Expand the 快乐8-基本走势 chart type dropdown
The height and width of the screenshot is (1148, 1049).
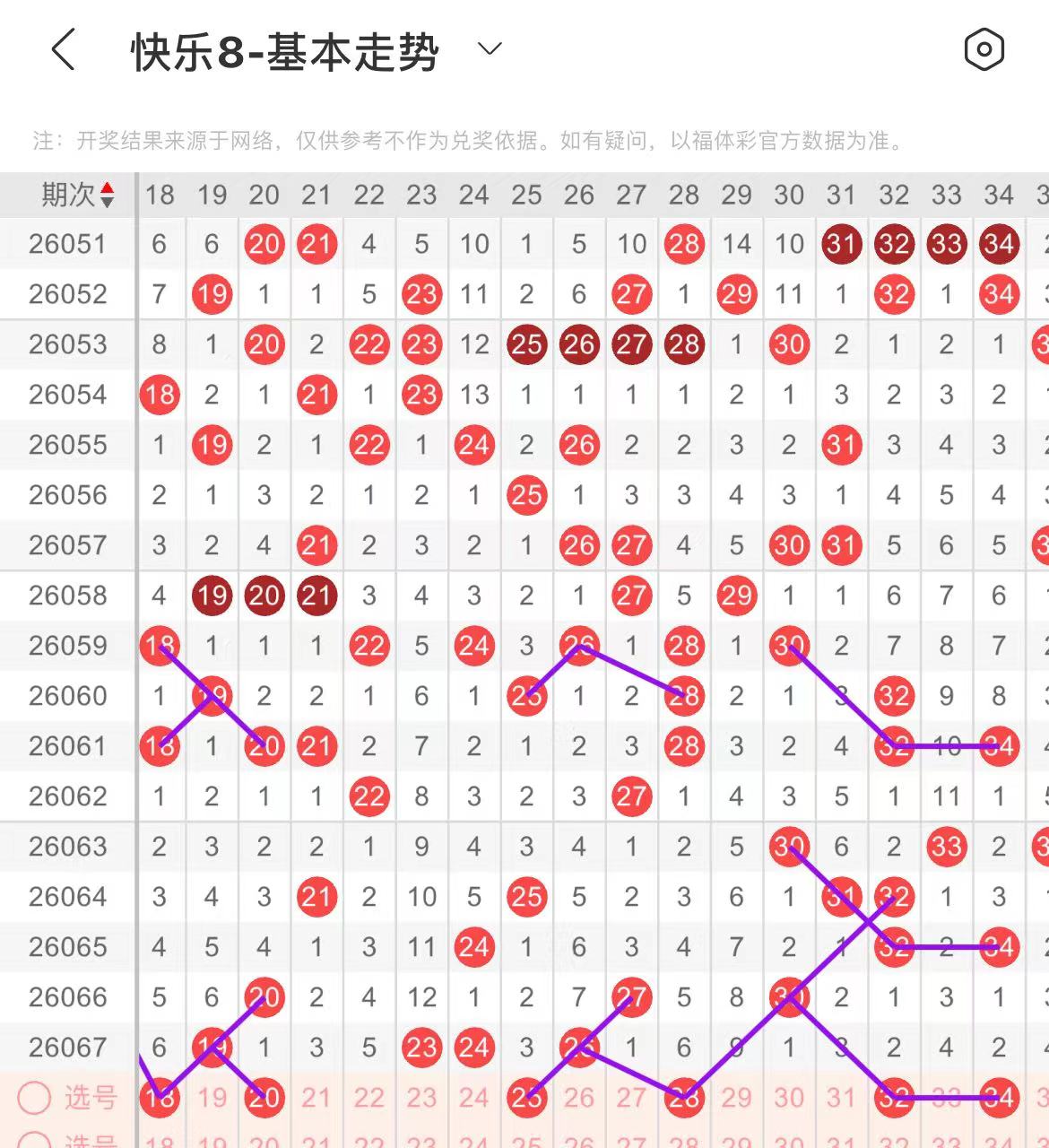(x=490, y=49)
